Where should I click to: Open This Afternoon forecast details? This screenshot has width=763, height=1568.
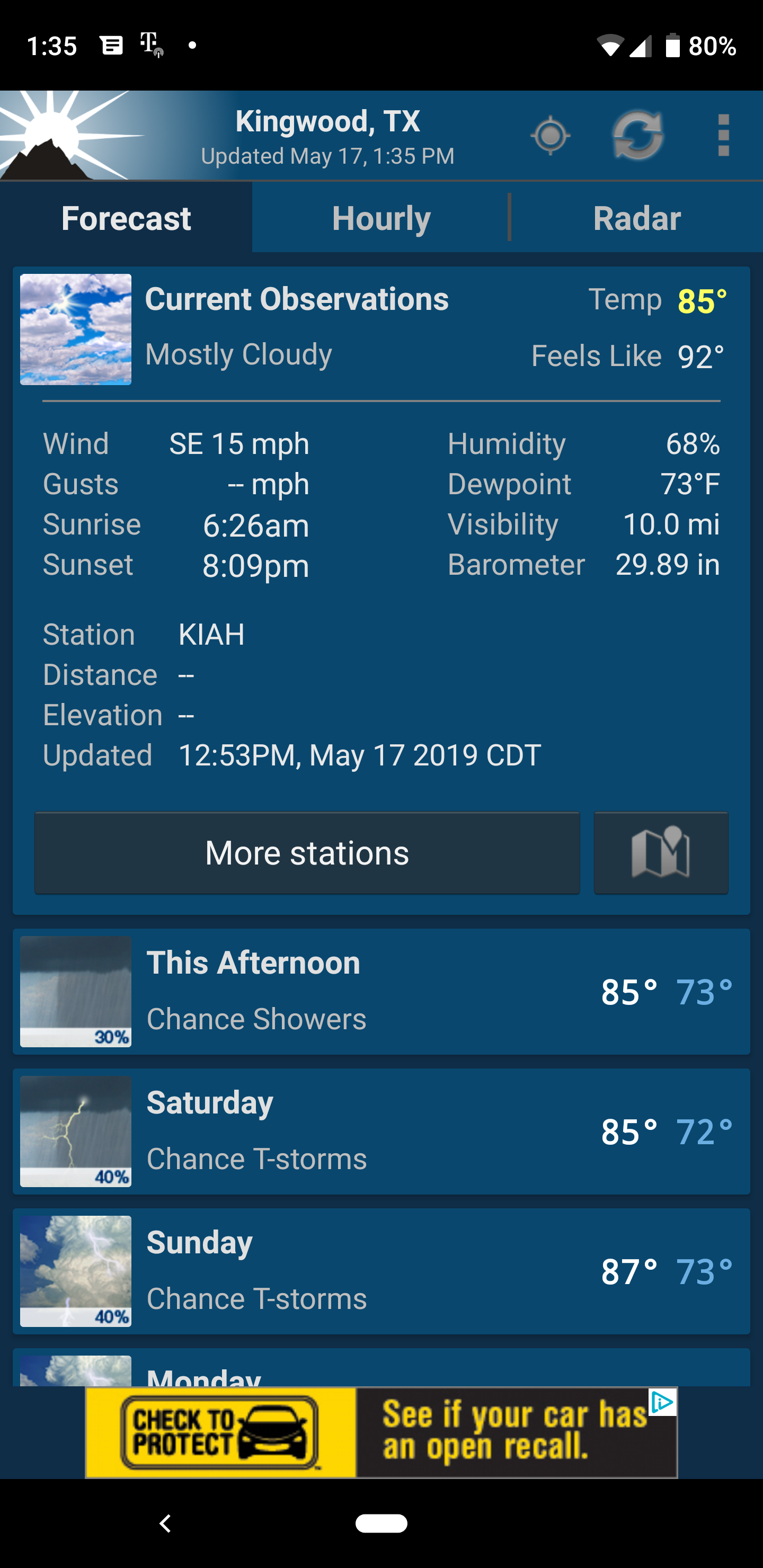[x=381, y=991]
